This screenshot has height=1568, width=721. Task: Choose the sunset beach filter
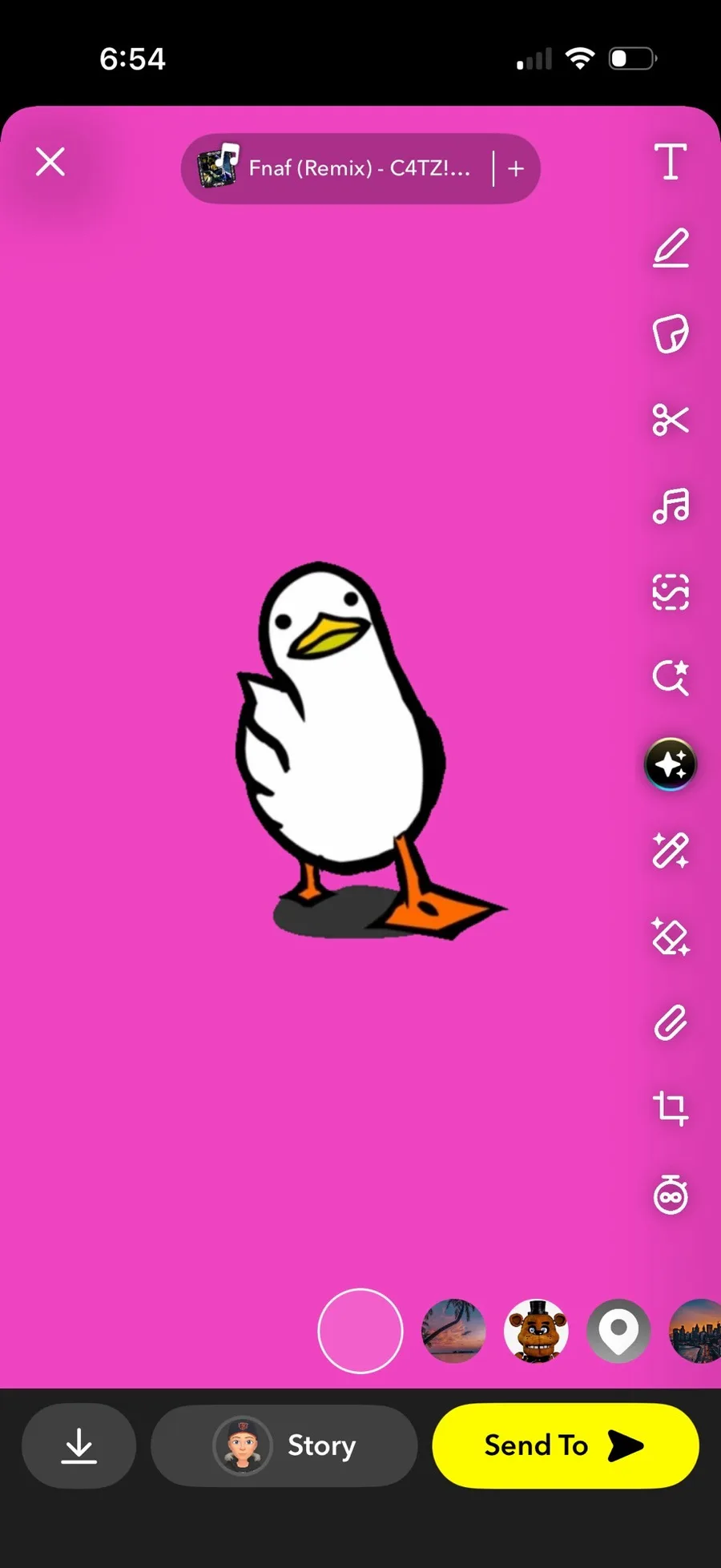point(453,1331)
